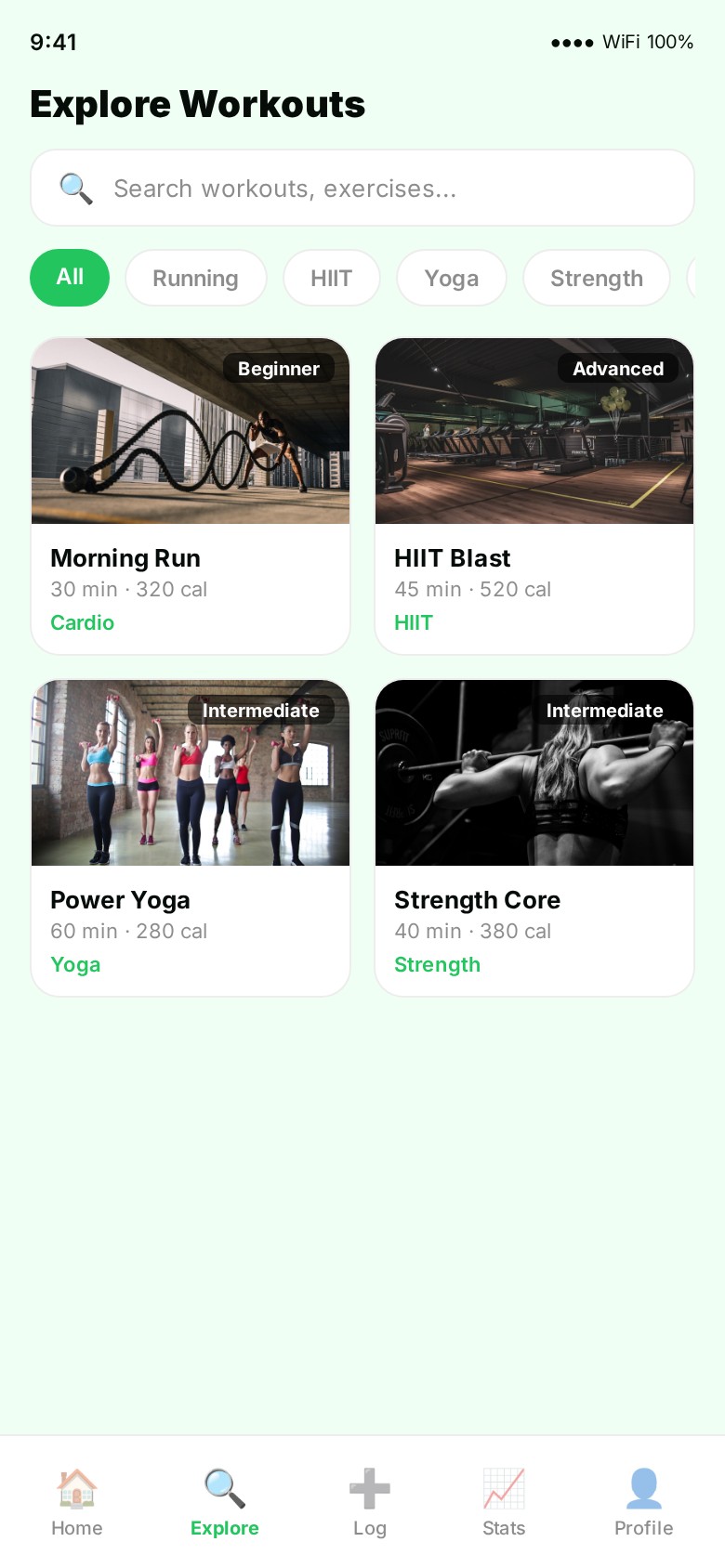
Task: Open the Profile tab
Action: [643, 1502]
